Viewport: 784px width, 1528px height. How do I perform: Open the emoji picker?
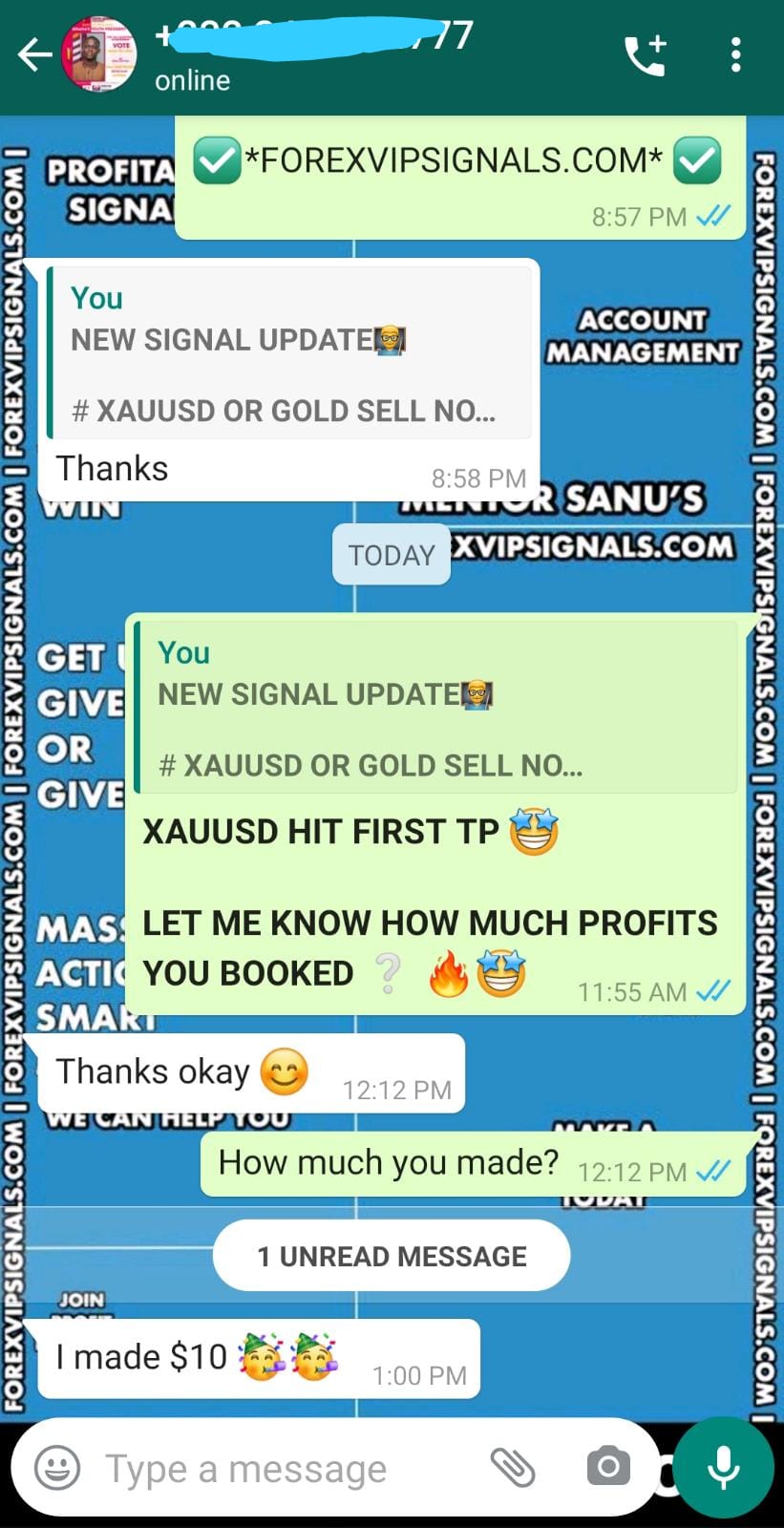[x=57, y=1468]
